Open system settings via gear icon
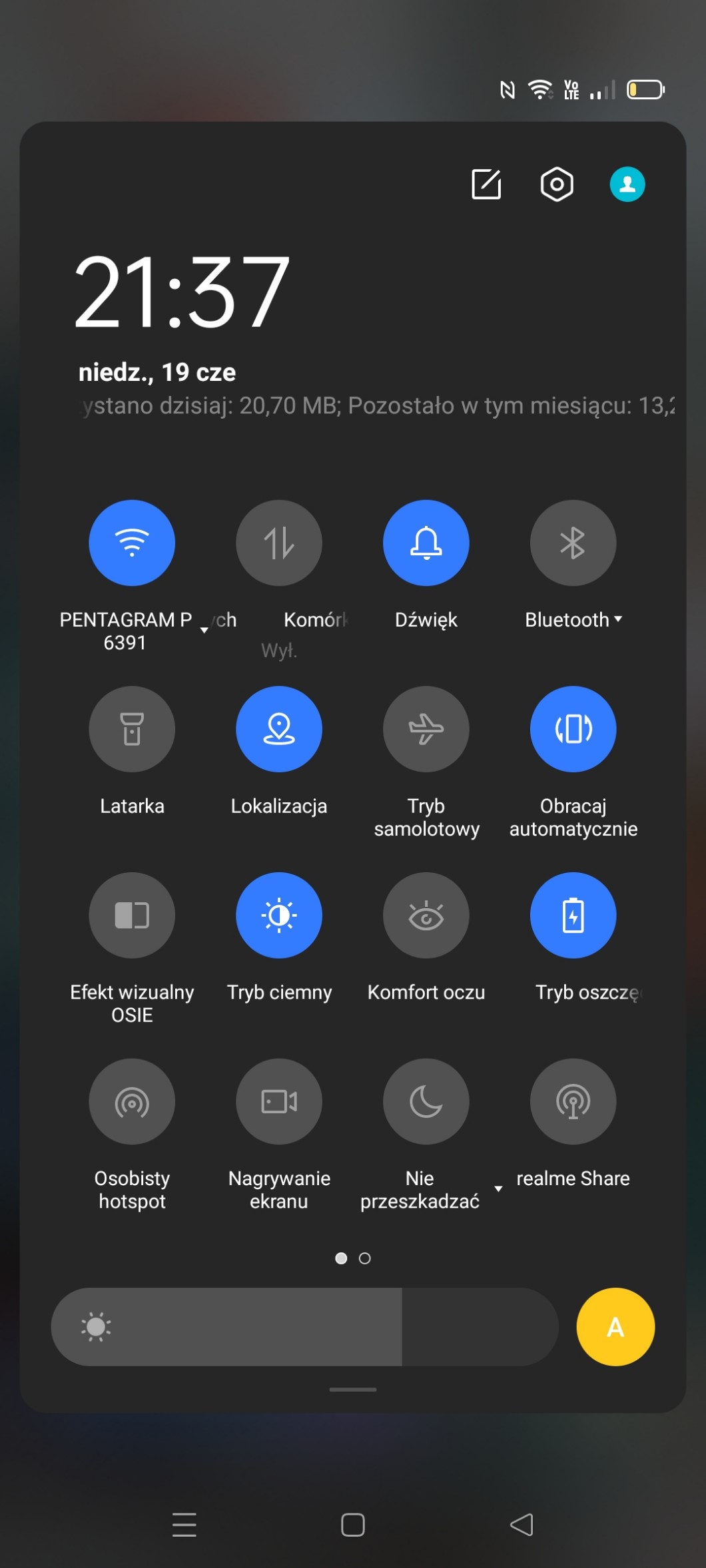 coord(557,184)
